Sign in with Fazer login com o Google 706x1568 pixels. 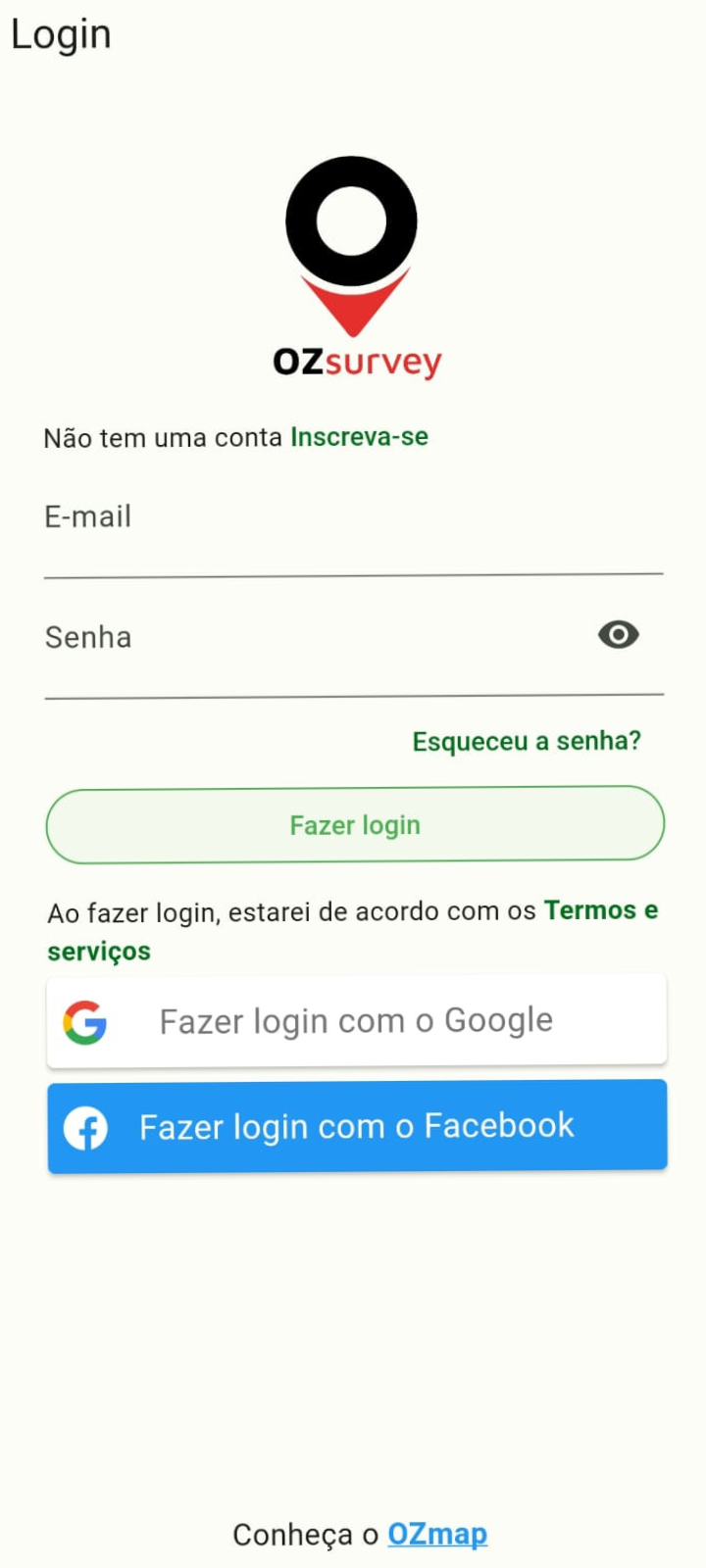[x=357, y=1020]
